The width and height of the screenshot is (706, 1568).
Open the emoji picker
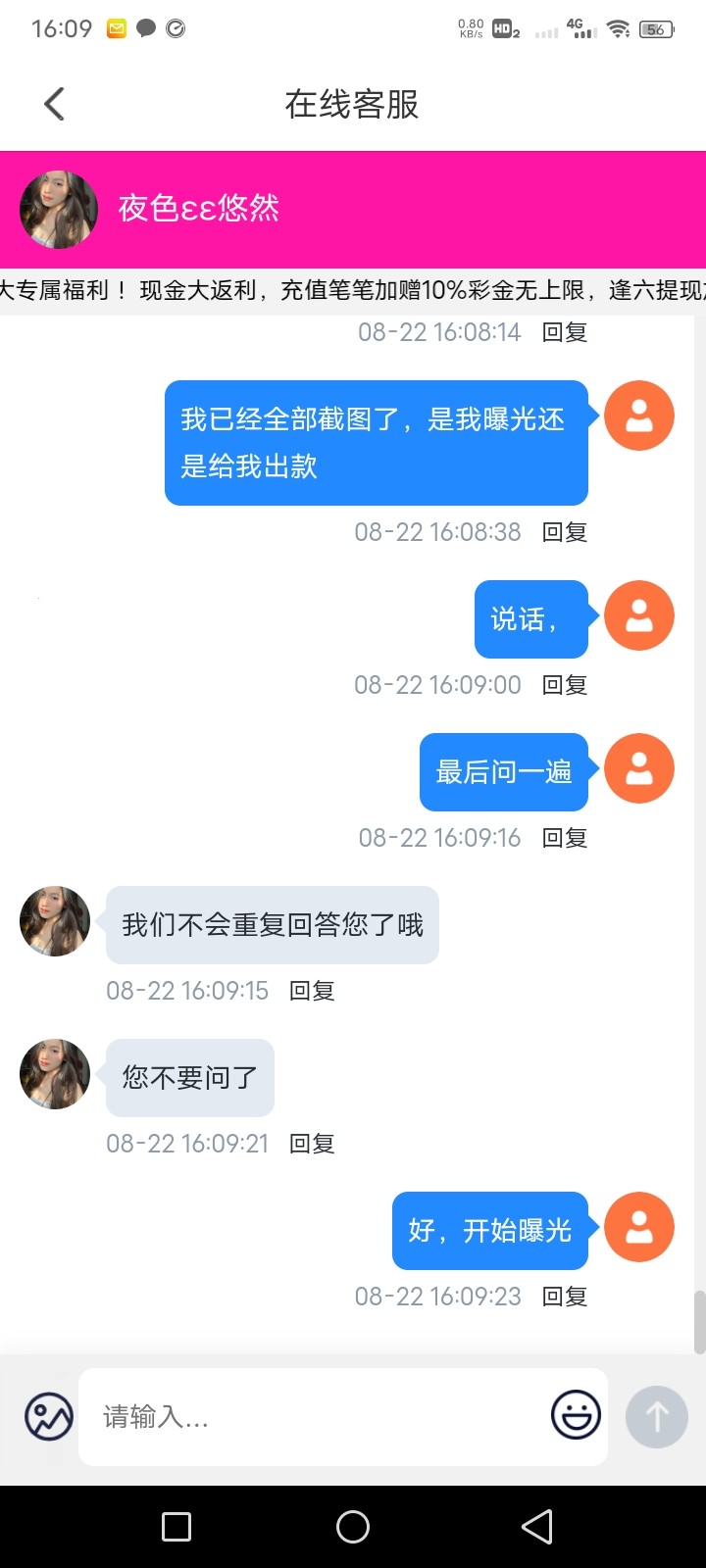576,1415
